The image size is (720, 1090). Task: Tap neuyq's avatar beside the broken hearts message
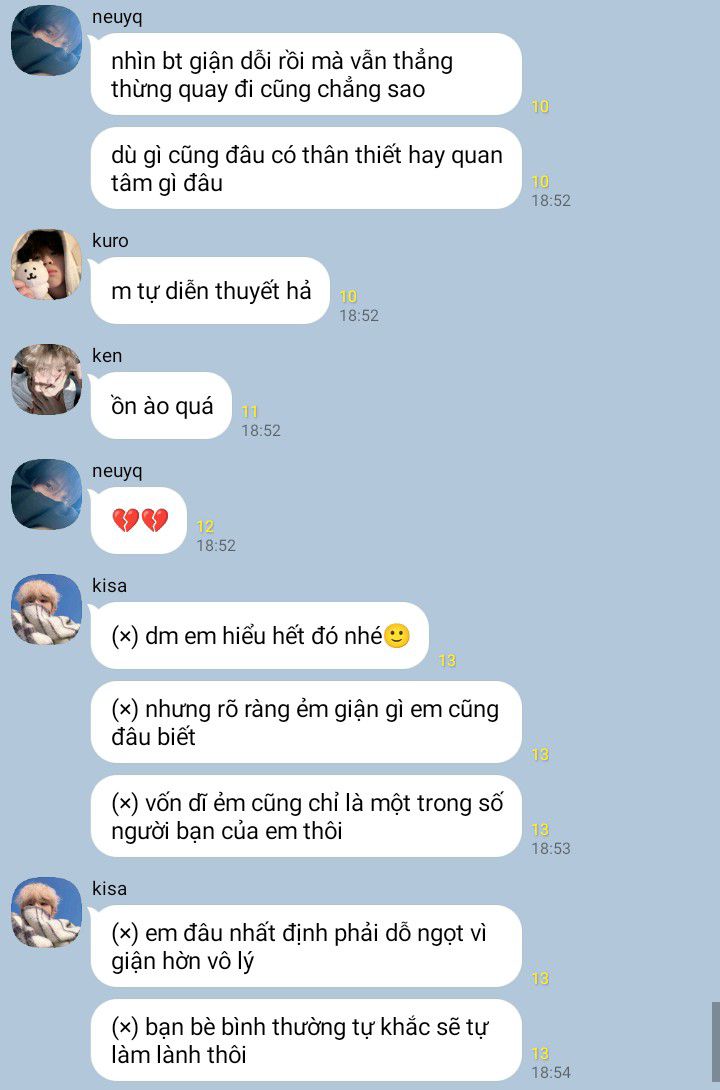coord(46,494)
